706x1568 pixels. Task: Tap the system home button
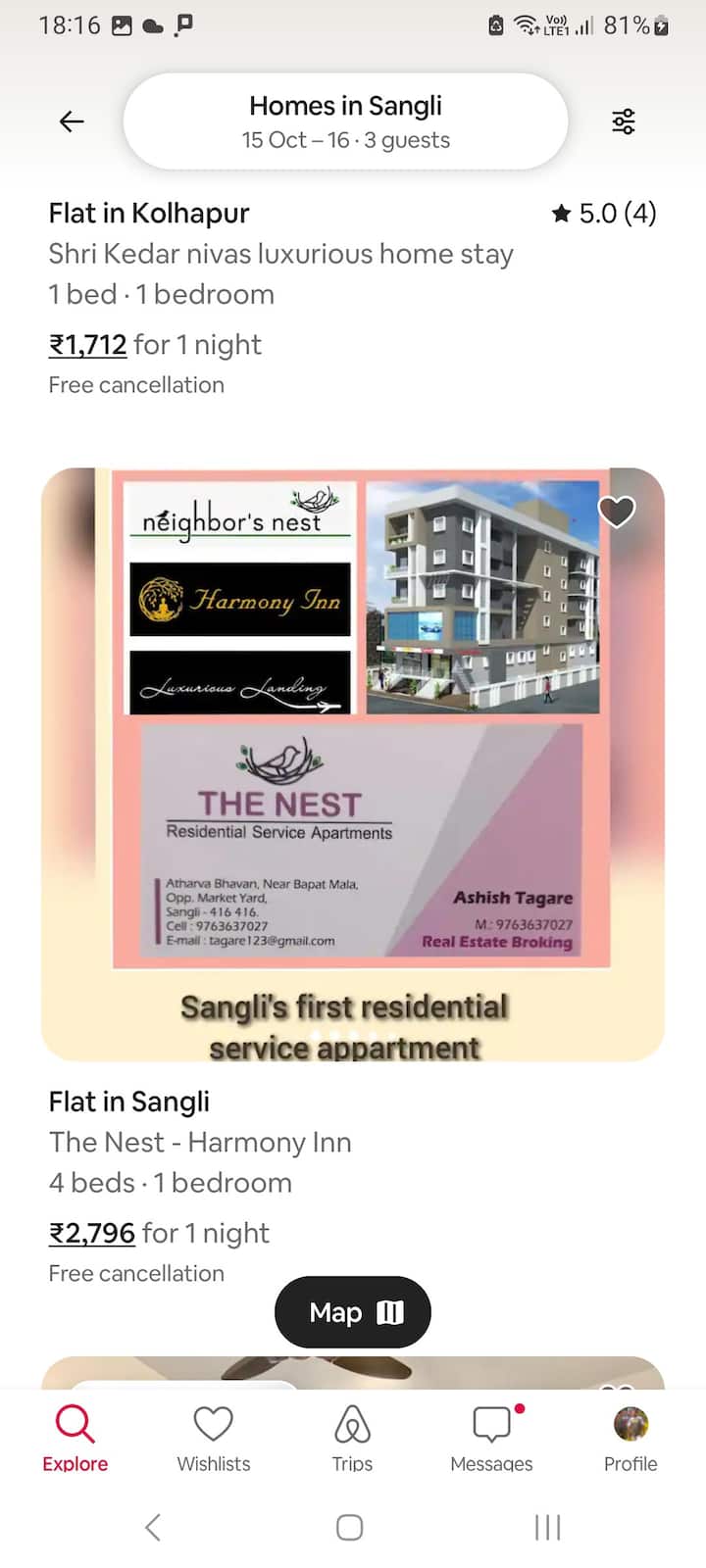(350, 1527)
